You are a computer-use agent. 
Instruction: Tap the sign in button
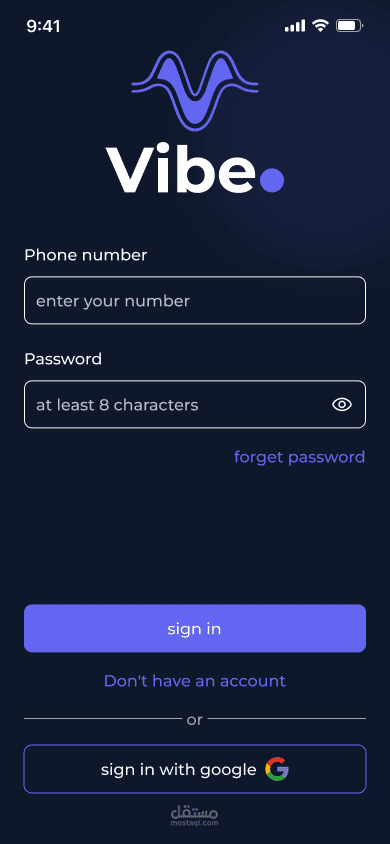pos(195,628)
